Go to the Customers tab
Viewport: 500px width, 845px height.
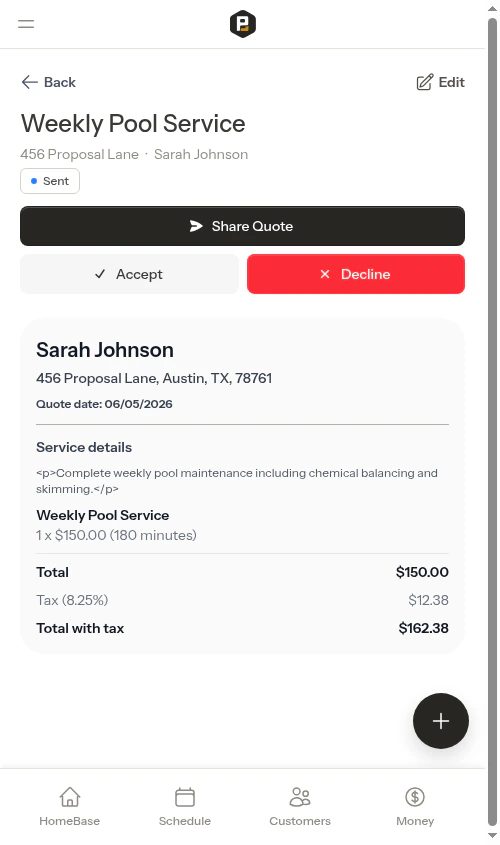pos(300,806)
